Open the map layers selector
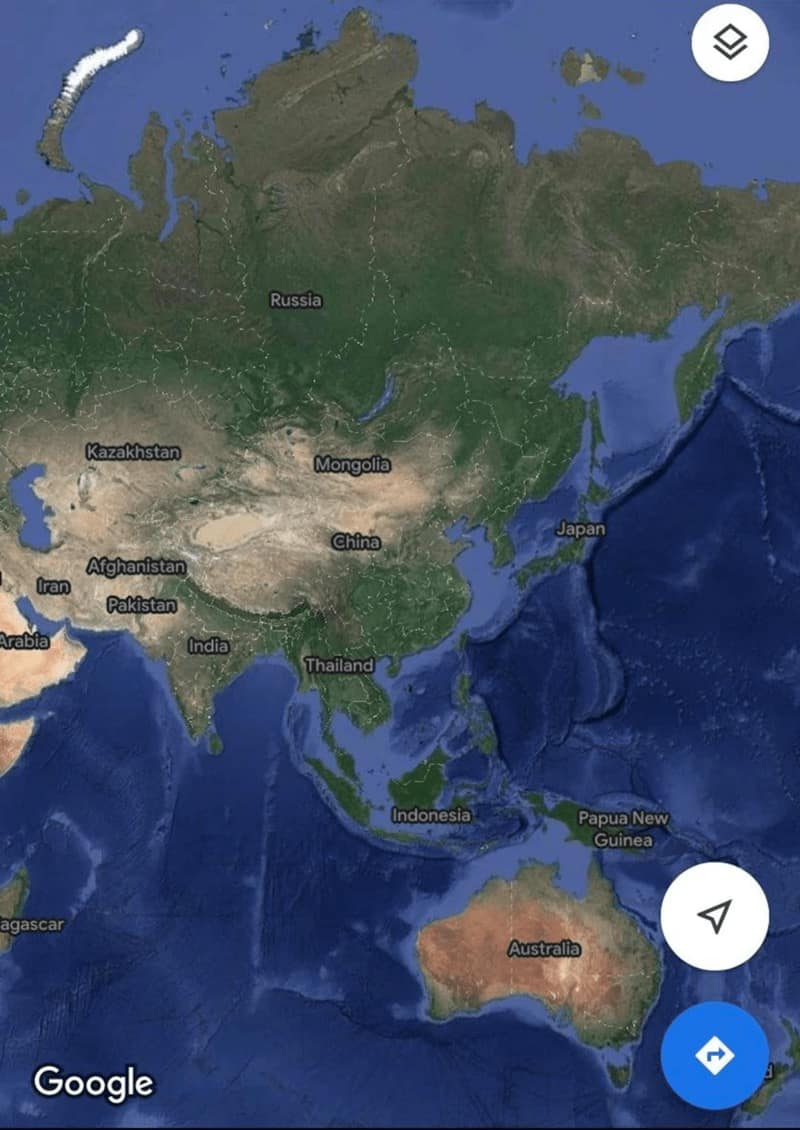The width and height of the screenshot is (800, 1130). pos(730,42)
